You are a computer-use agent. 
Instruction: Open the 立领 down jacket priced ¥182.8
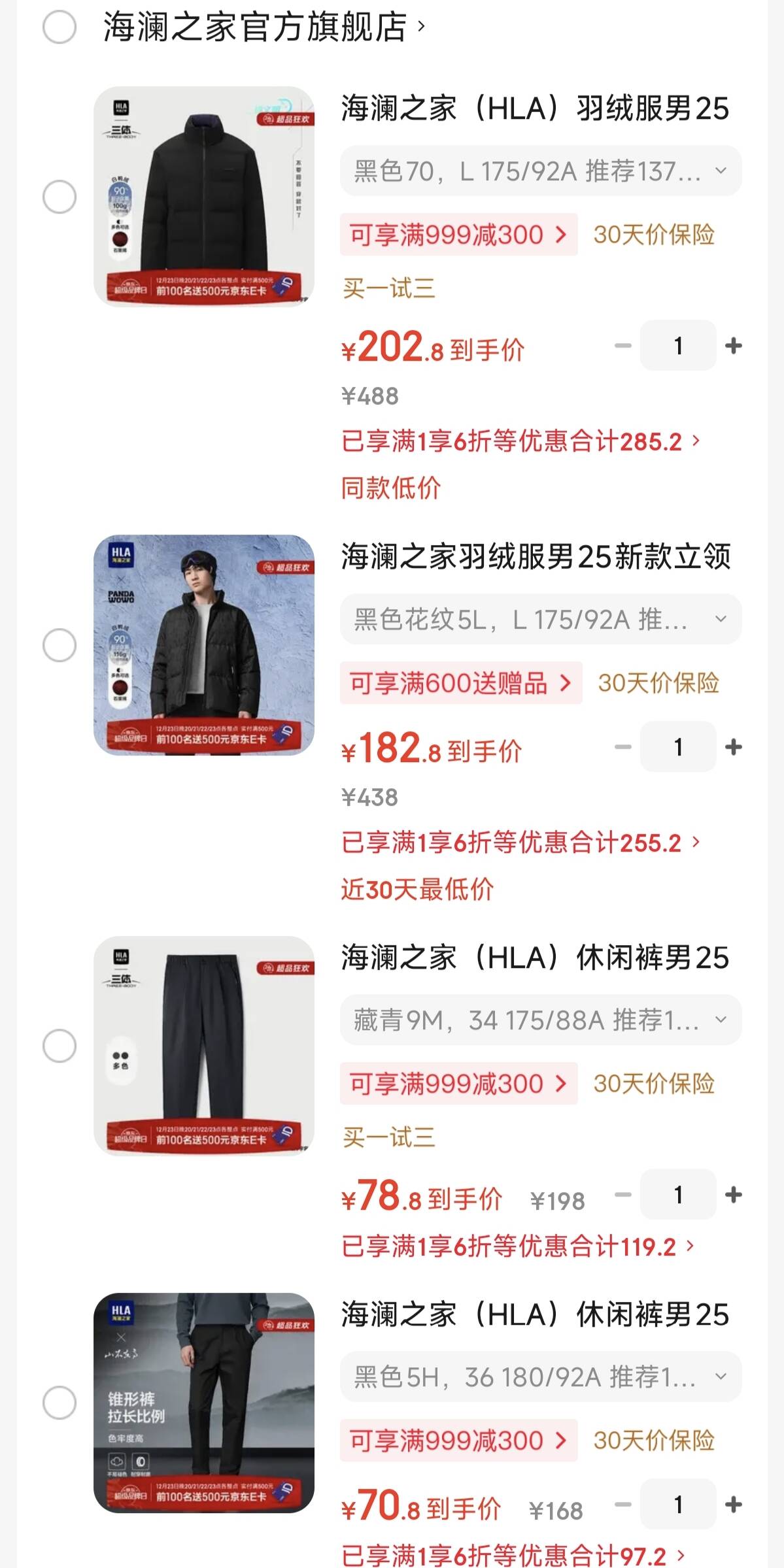[x=203, y=645]
